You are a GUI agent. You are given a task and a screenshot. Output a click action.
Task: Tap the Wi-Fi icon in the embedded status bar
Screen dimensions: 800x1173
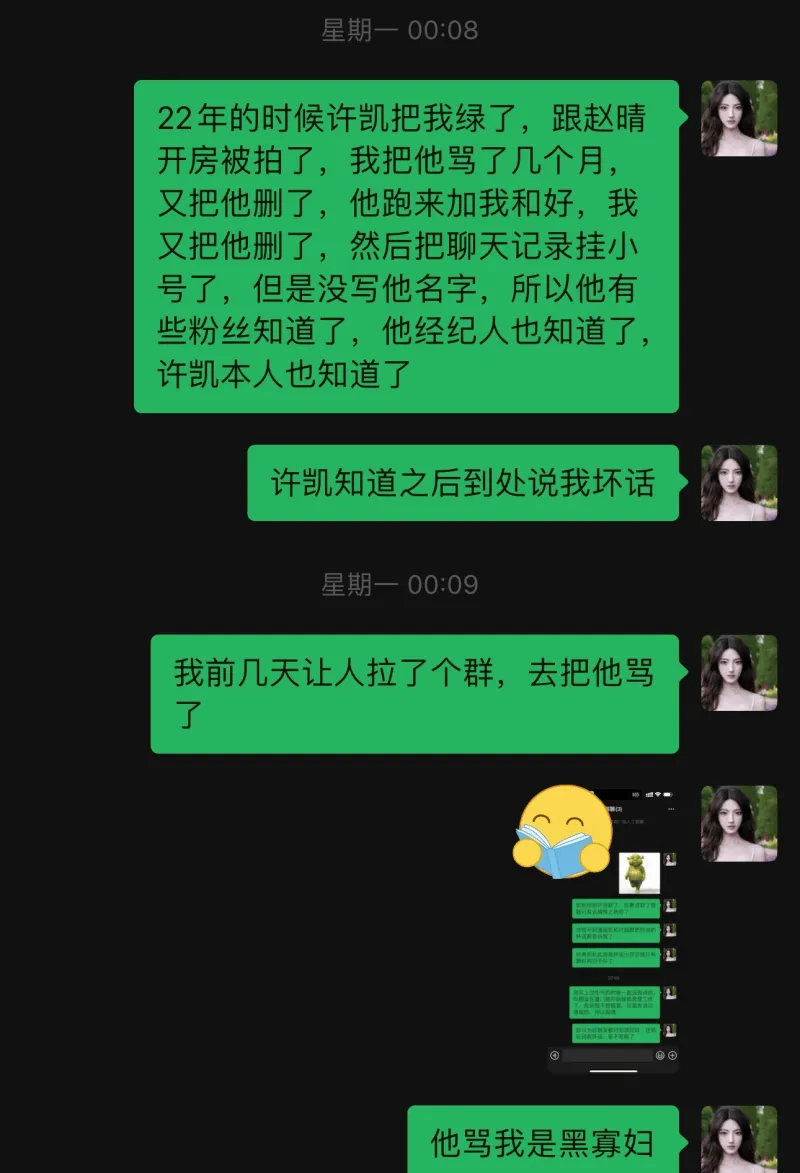658,795
